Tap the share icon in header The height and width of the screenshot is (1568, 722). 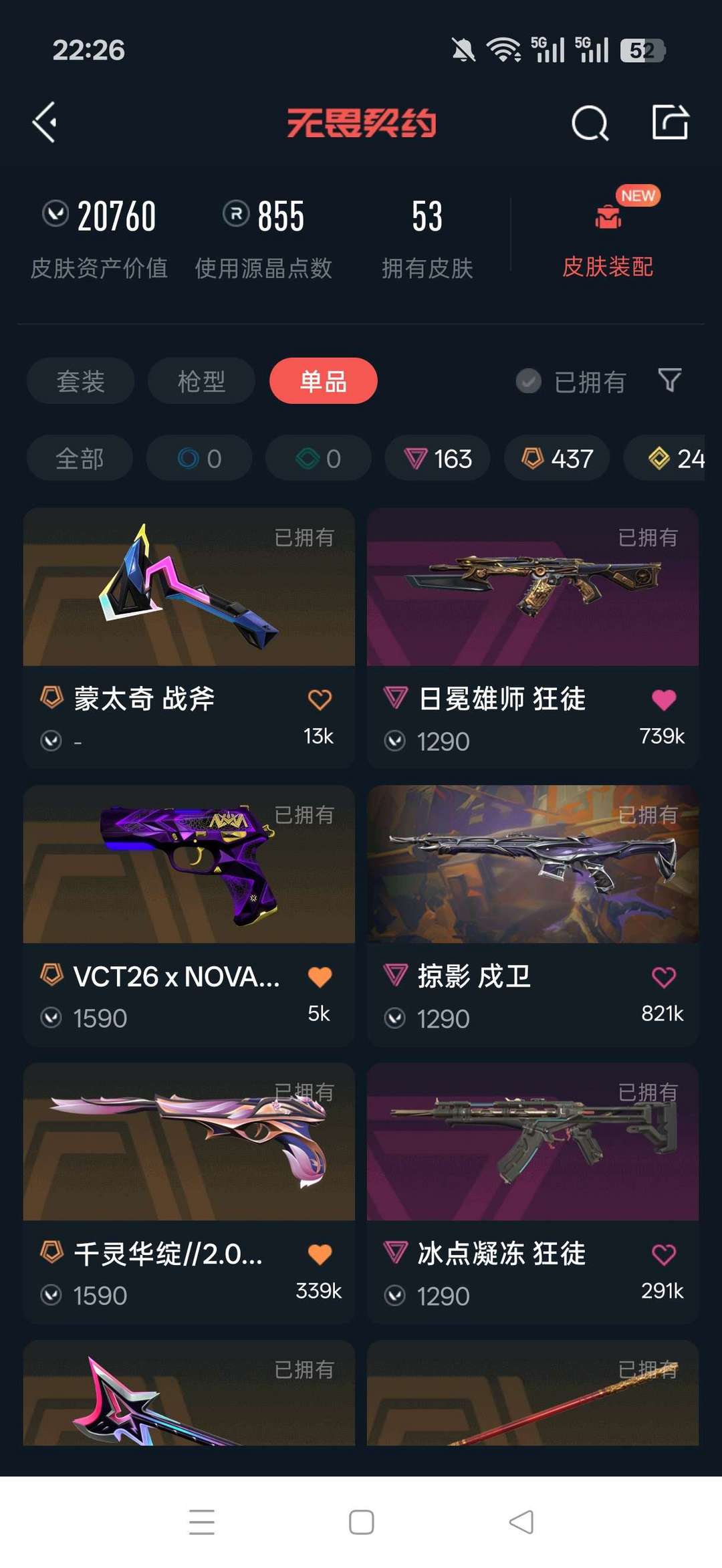coord(670,122)
